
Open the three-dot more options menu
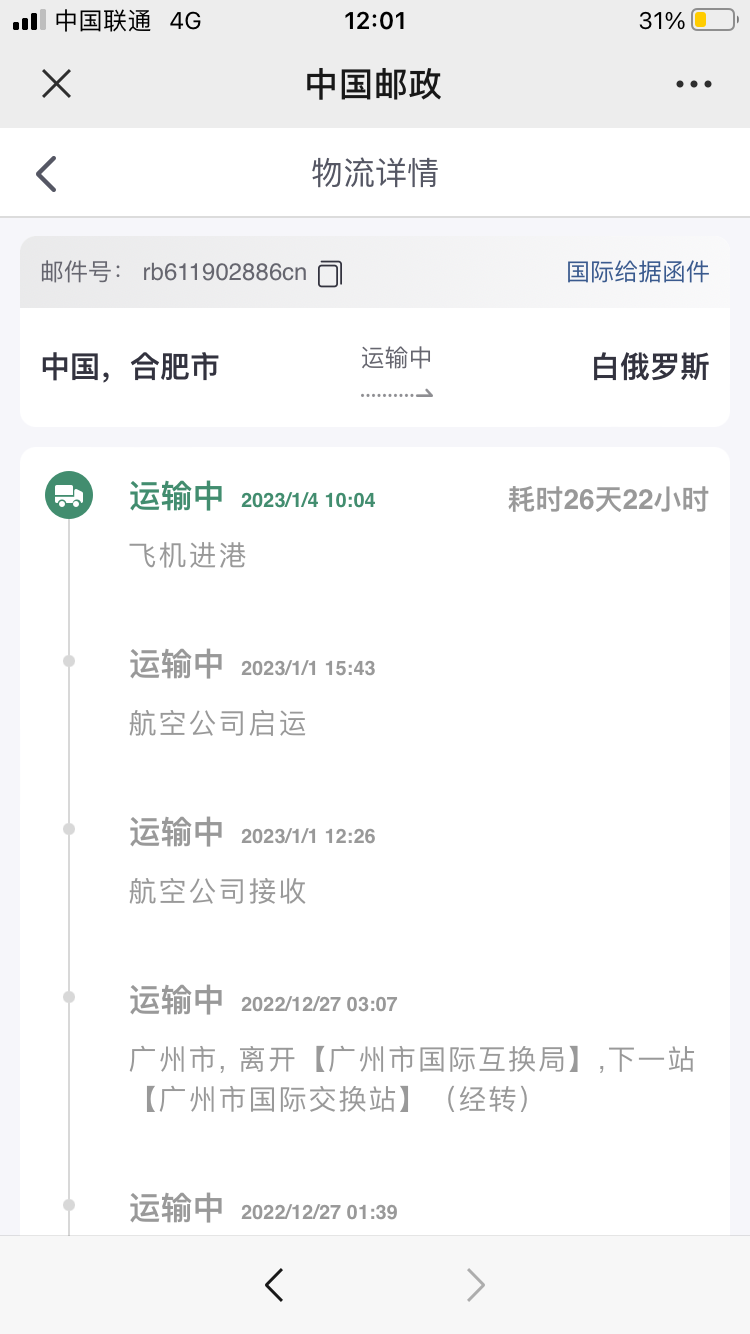pos(693,85)
